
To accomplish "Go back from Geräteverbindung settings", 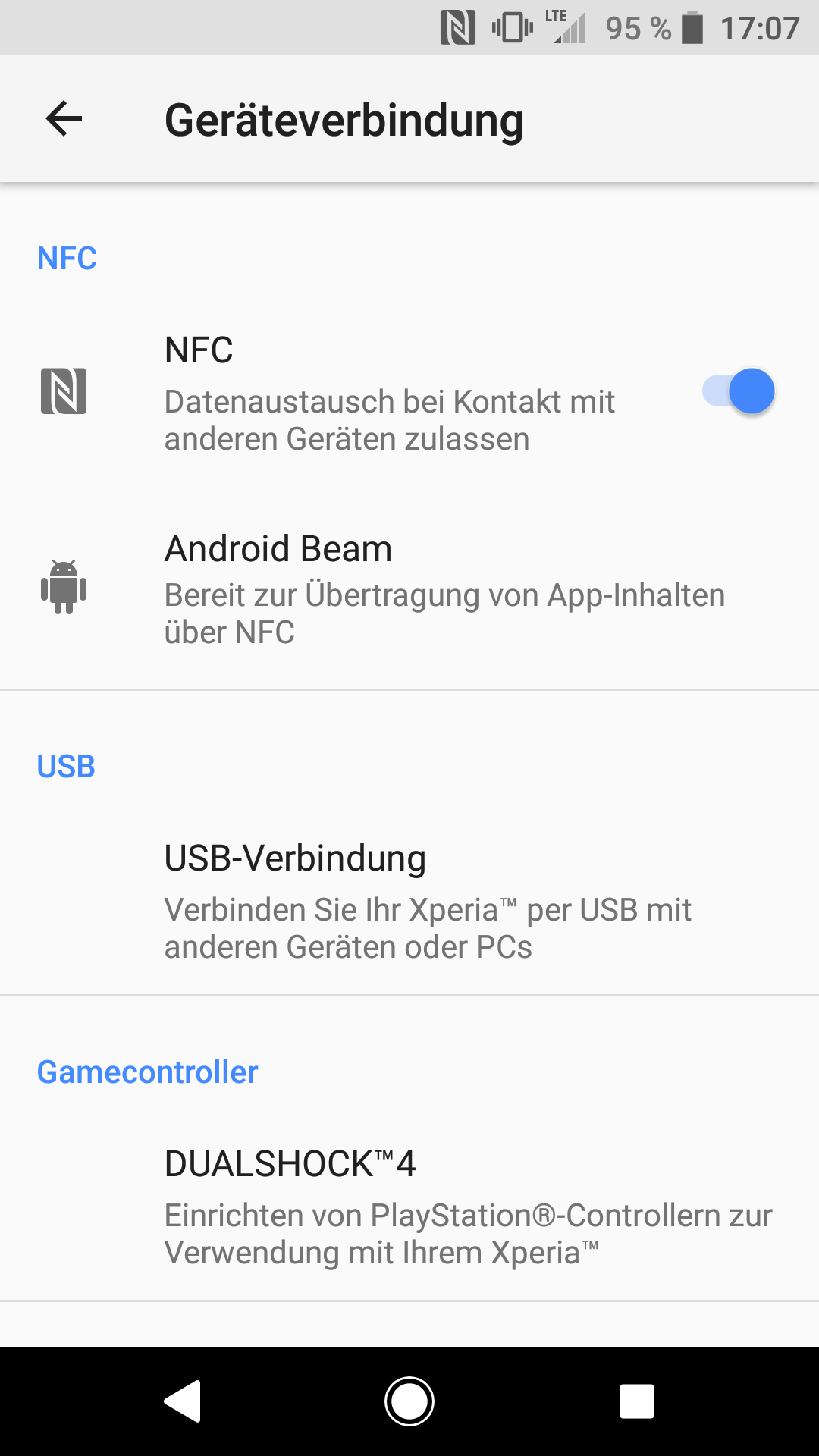I will click(64, 119).
